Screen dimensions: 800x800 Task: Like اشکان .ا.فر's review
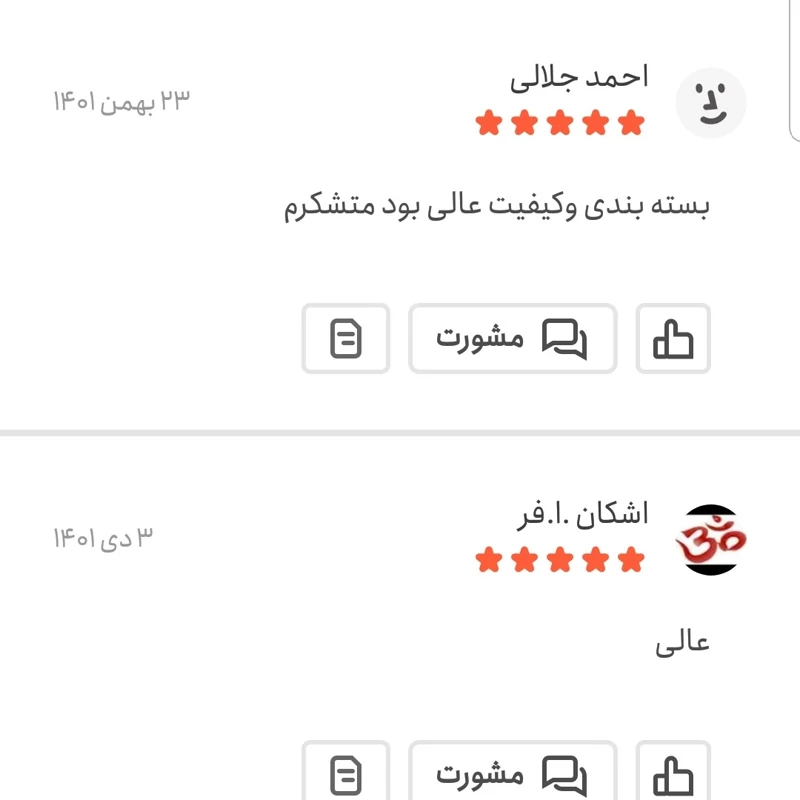tap(673, 773)
